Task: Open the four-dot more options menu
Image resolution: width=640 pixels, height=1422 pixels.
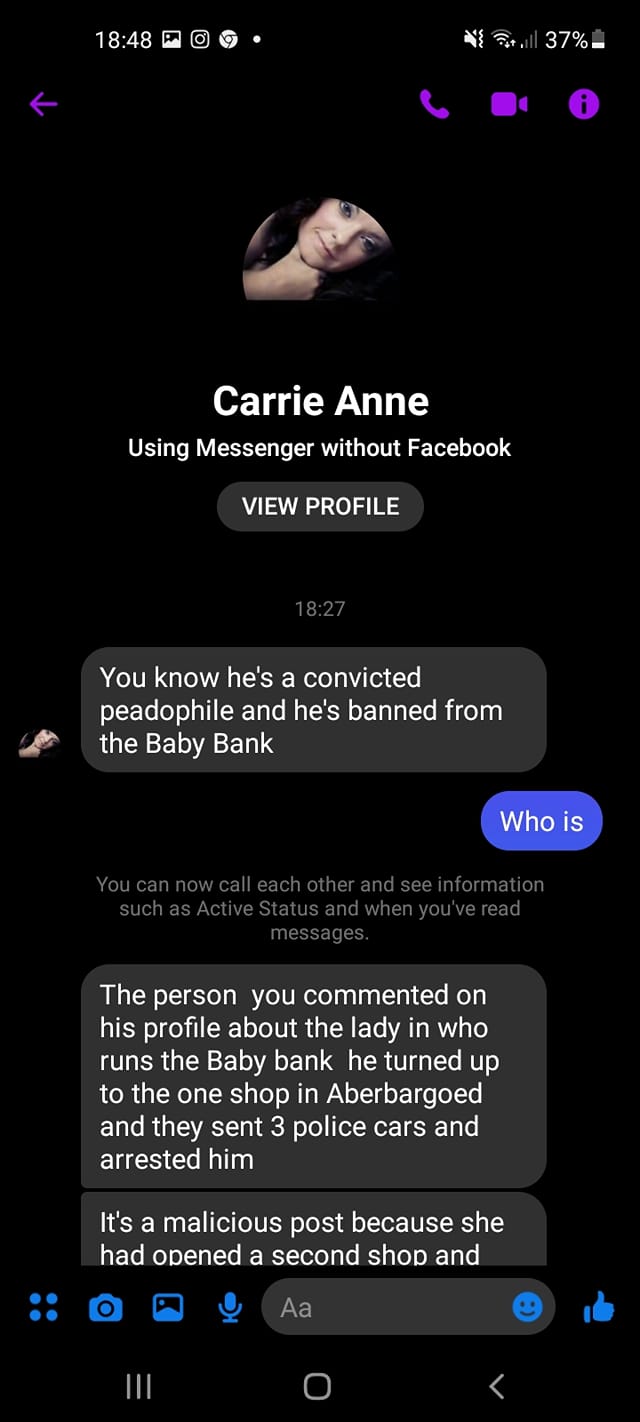Action: pos(43,1307)
